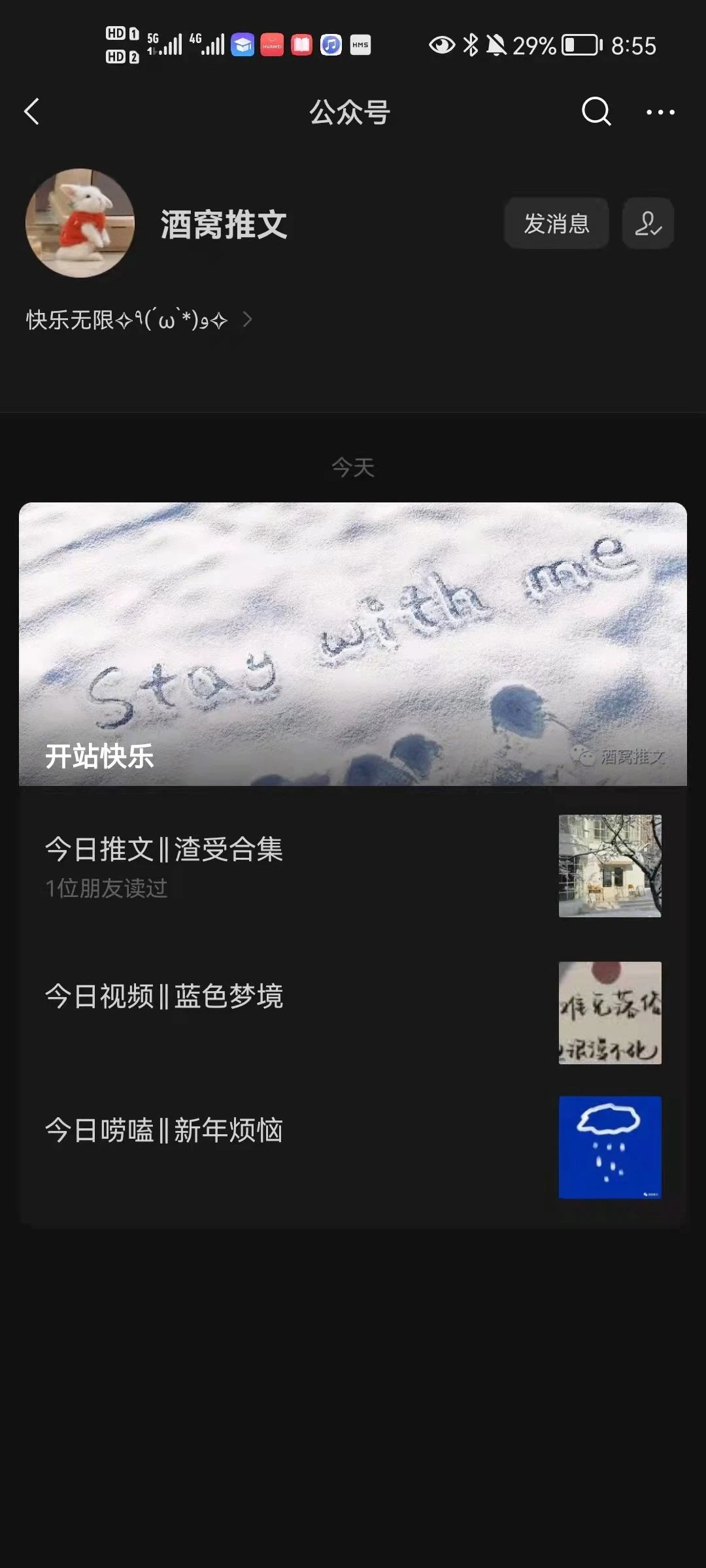The width and height of the screenshot is (706, 1568).
Task: Open the search icon in the header
Action: coord(596,112)
